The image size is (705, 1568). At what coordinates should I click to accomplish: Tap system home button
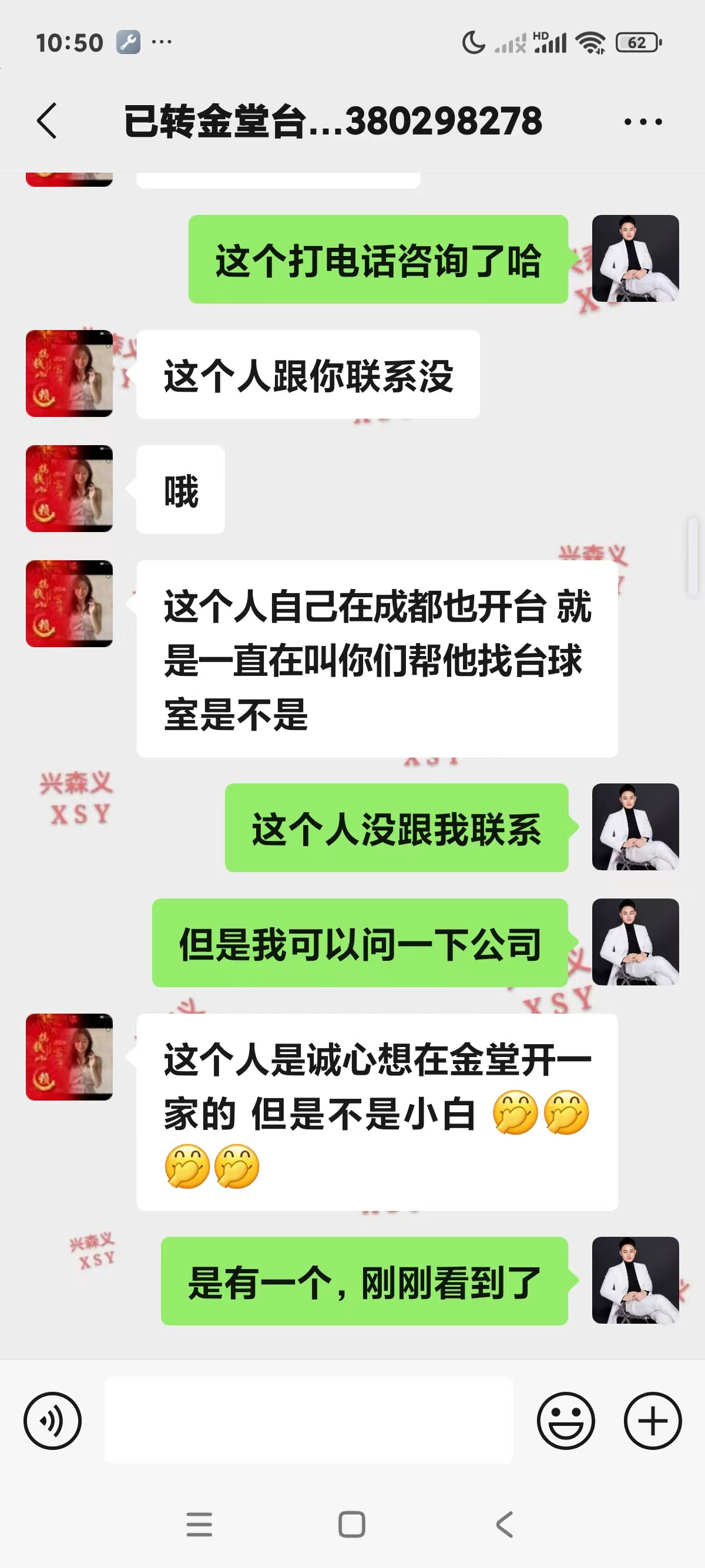pyautogui.click(x=352, y=1524)
